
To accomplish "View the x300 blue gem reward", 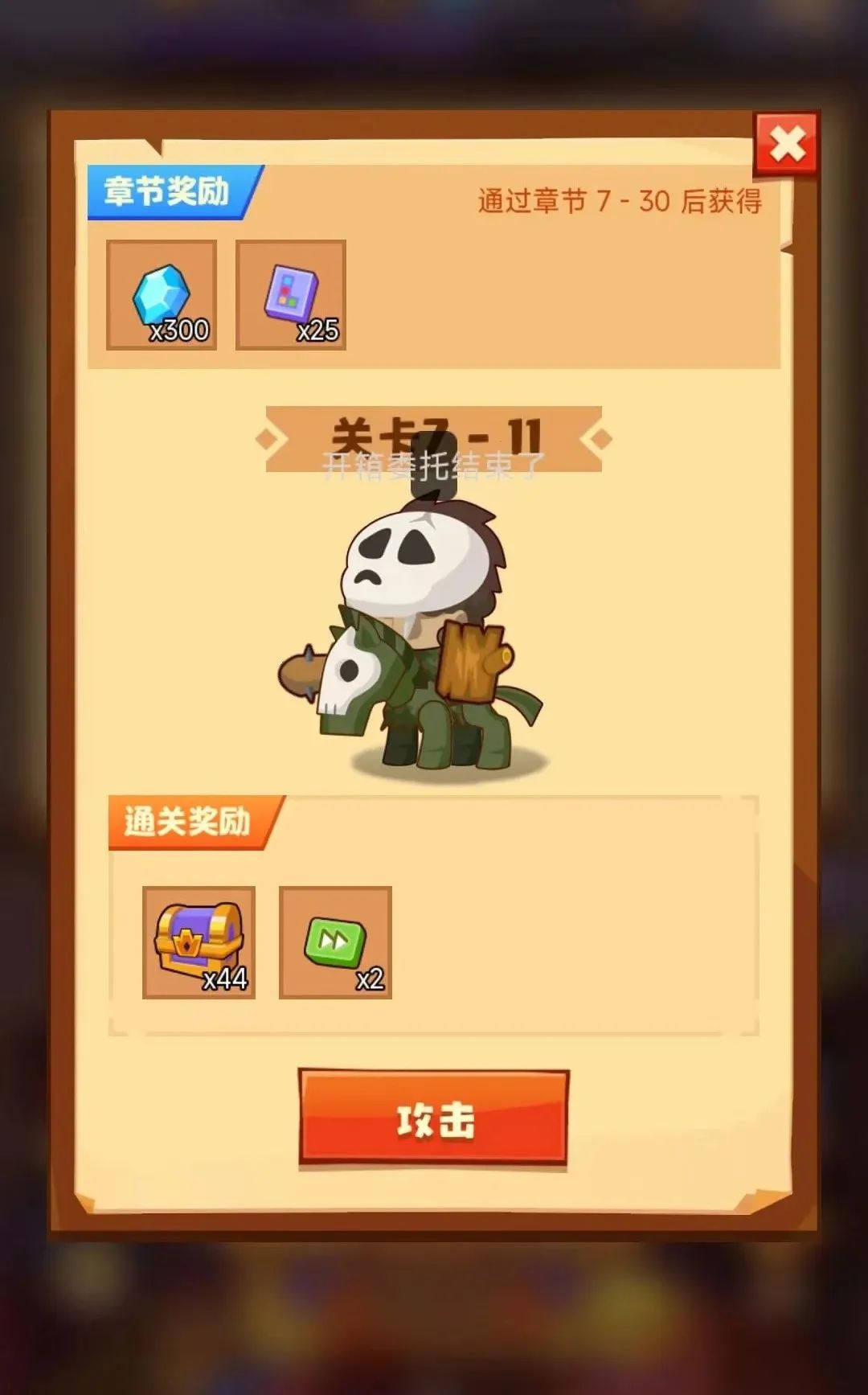I will [x=162, y=295].
